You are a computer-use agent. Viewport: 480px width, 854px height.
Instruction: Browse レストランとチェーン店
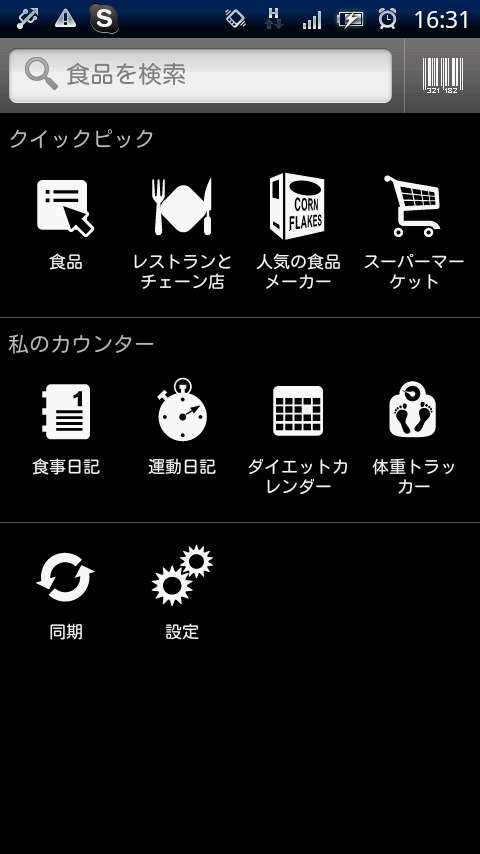(x=182, y=233)
